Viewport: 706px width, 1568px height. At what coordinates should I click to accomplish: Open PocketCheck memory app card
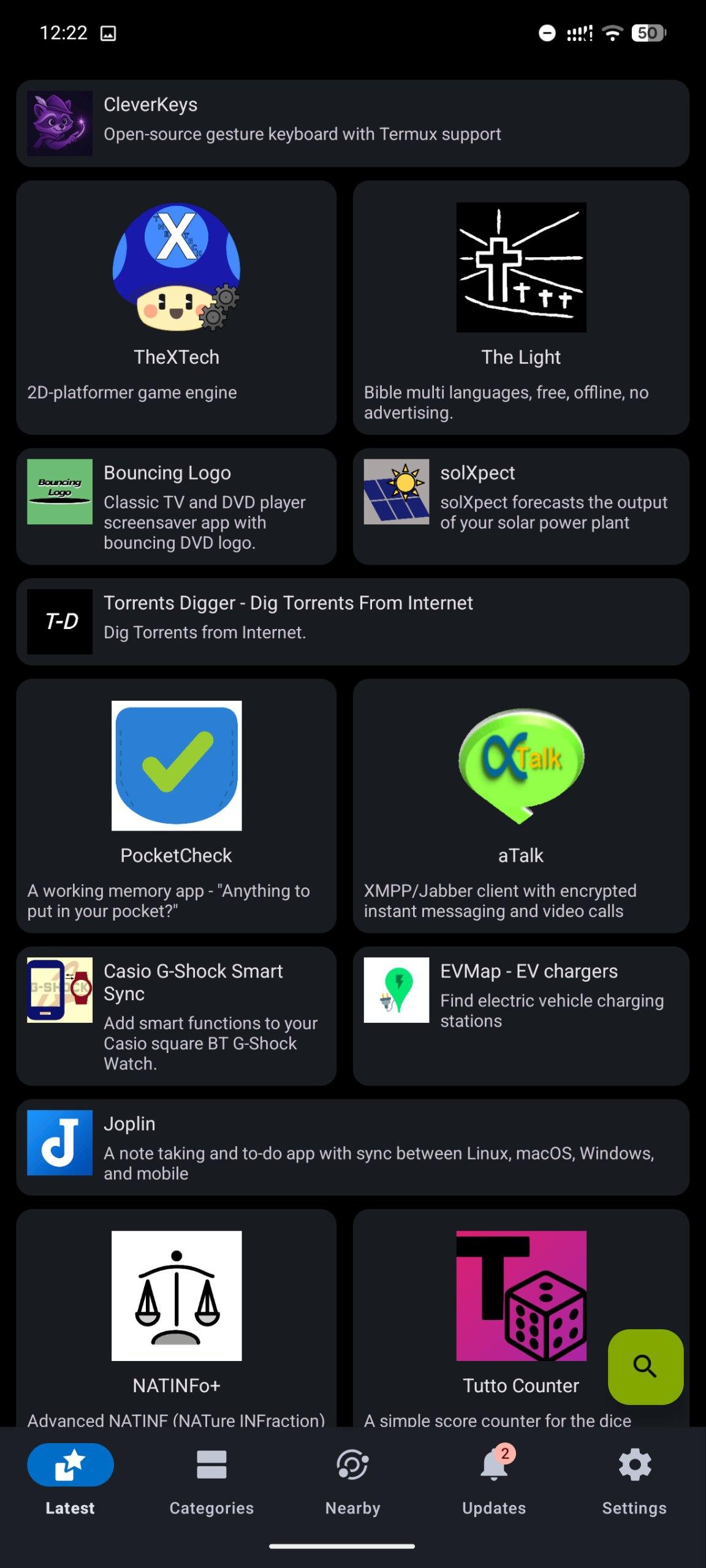[x=176, y=805]
